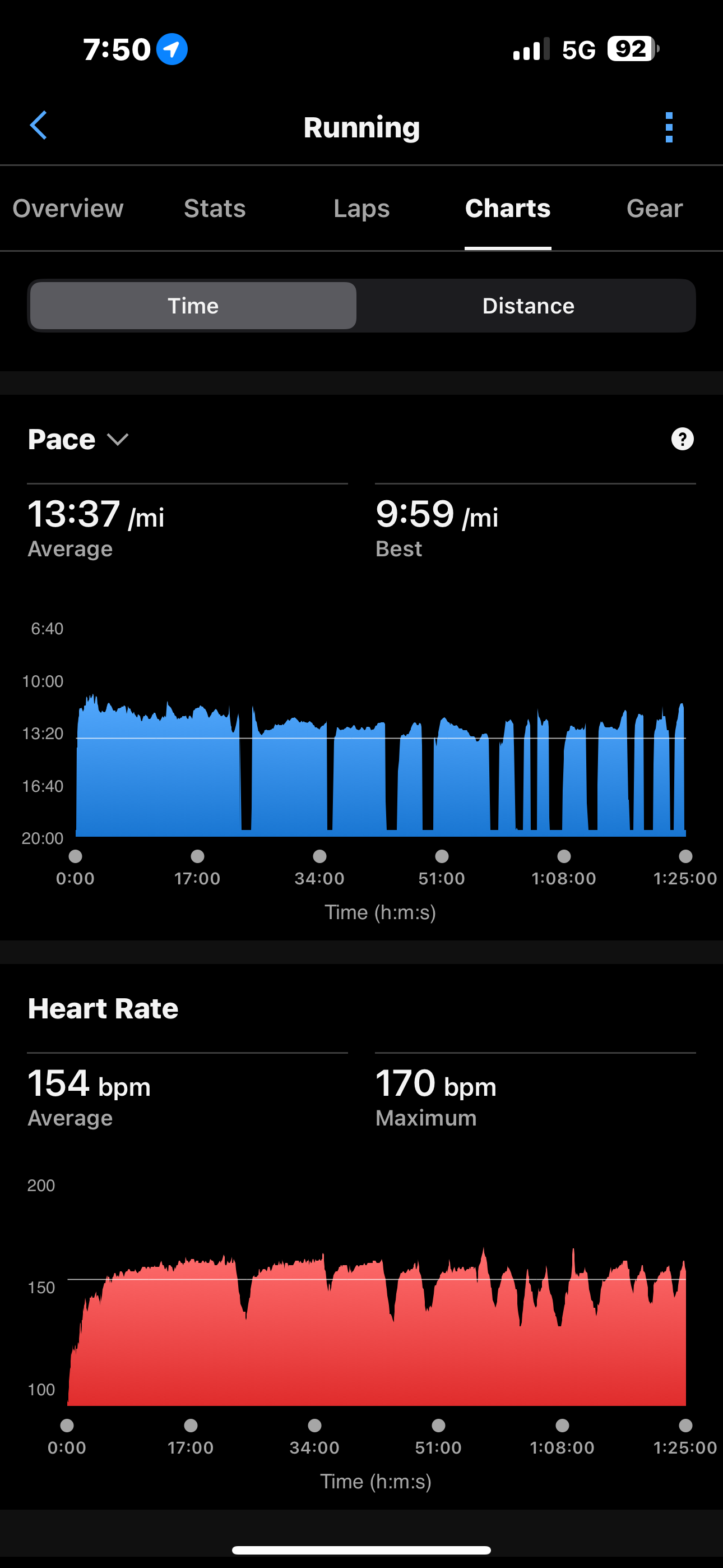Select the Charts tab

508,208
